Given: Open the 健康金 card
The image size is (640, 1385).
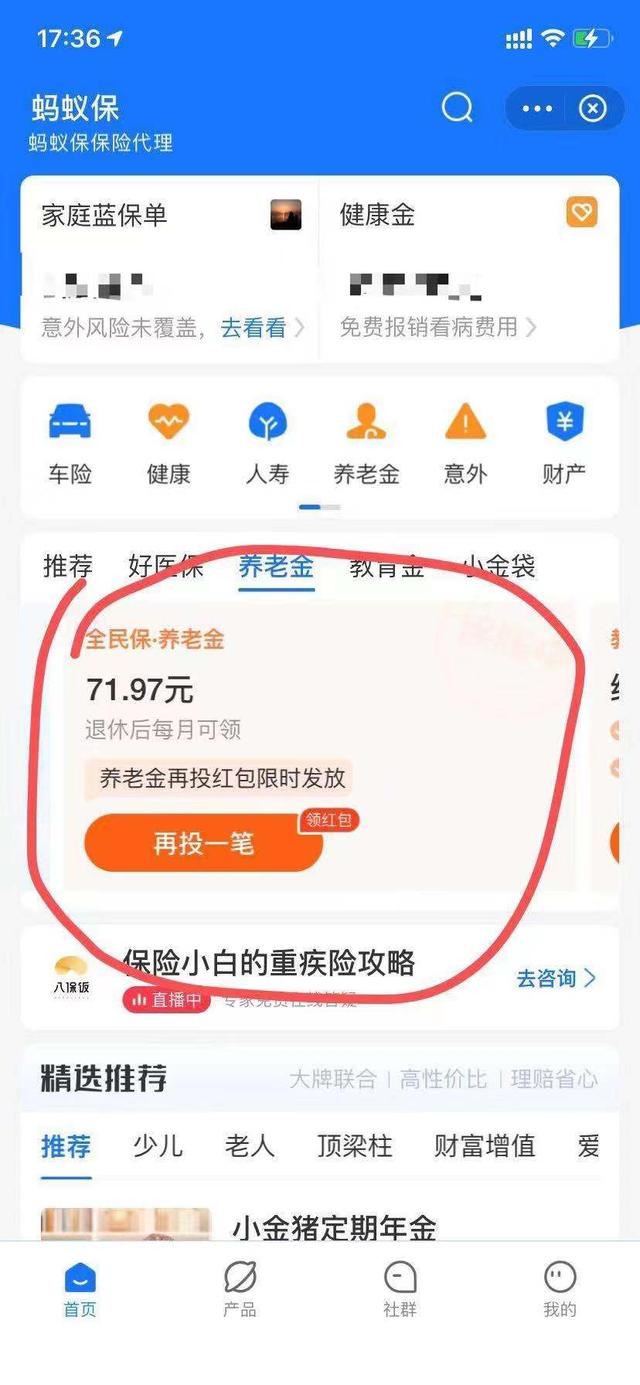Looking at the screenshot, I should tap(469, 269).
